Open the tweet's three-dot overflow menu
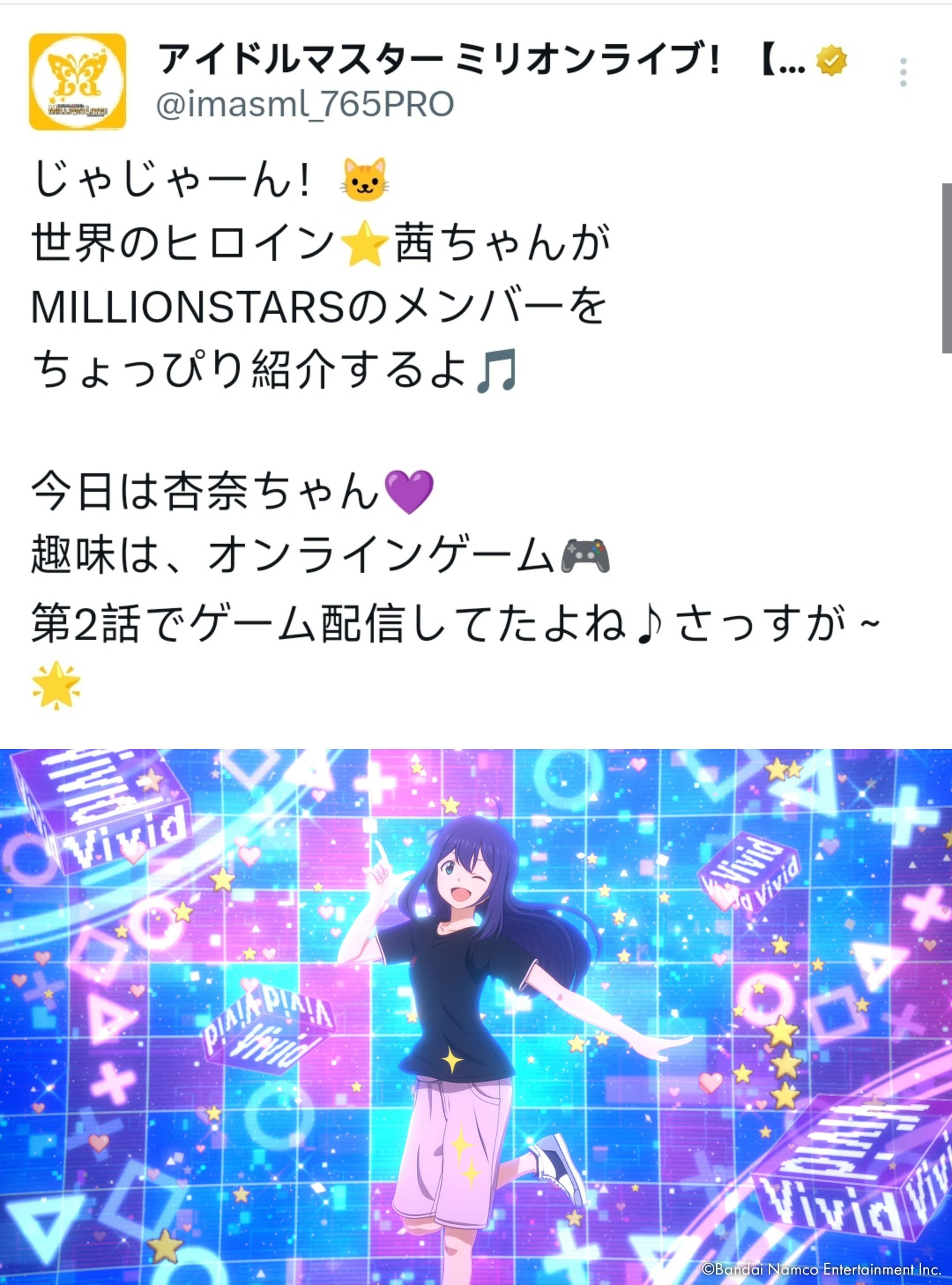952x1285 pixels. coord(903,72)
